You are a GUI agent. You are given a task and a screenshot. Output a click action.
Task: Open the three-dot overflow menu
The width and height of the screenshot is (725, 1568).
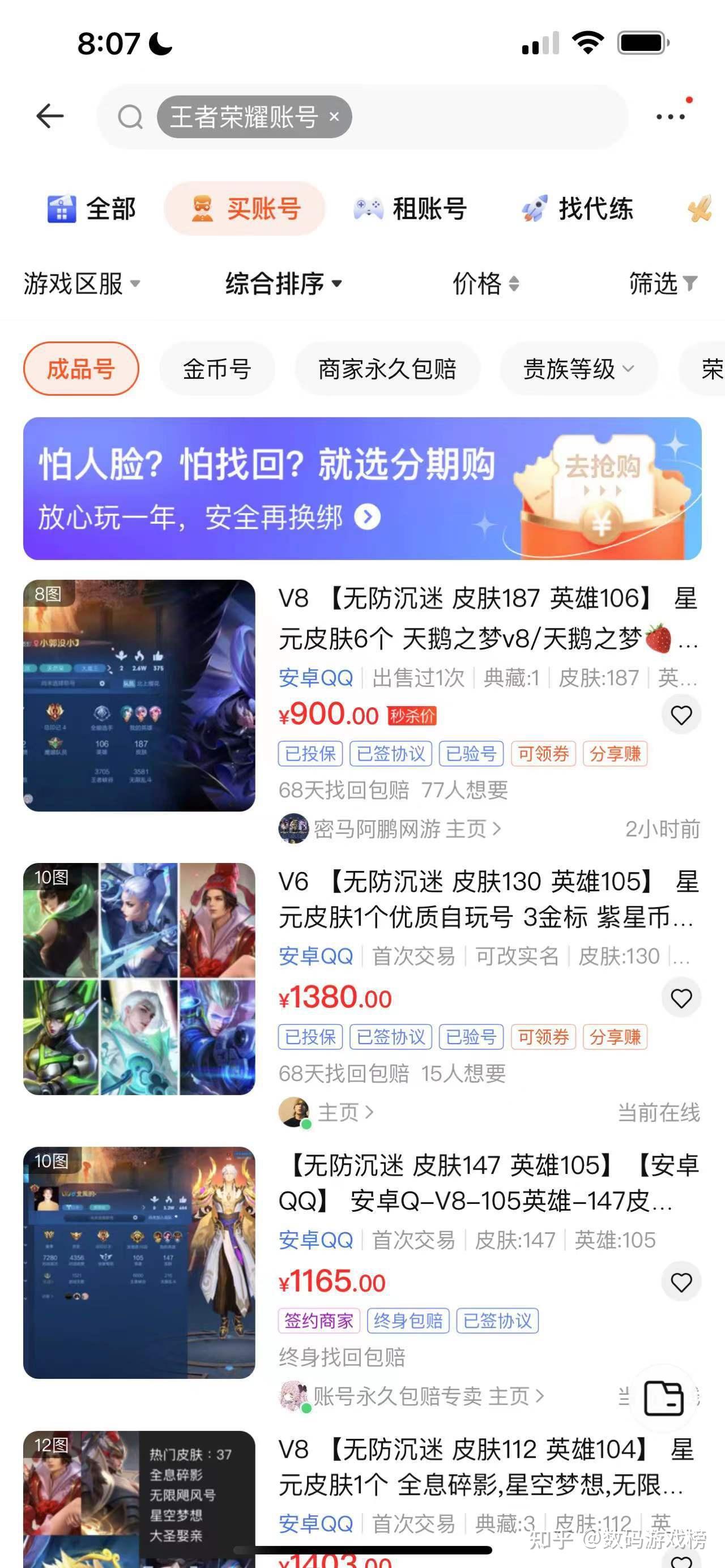[670, 116]
